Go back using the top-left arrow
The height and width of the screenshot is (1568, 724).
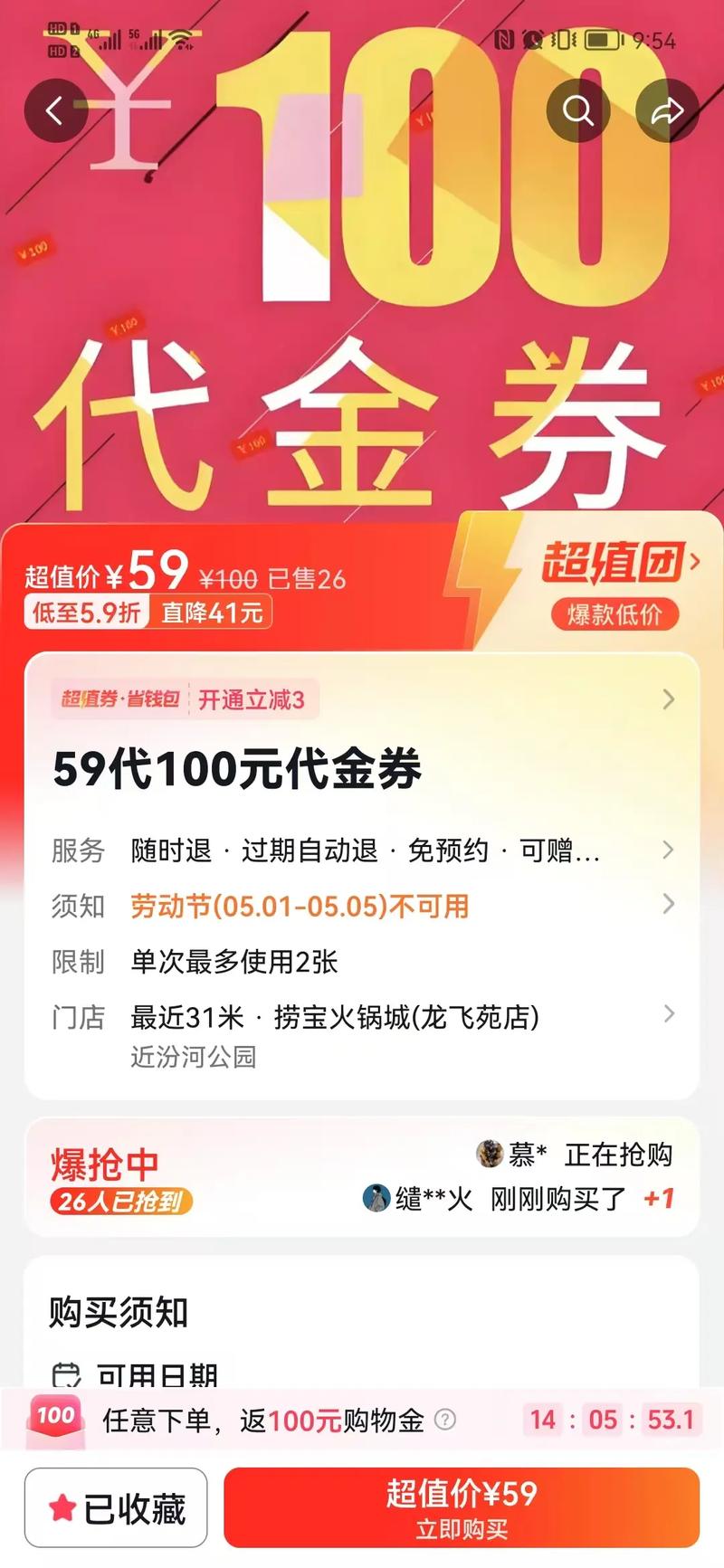(x=55, y=111)
